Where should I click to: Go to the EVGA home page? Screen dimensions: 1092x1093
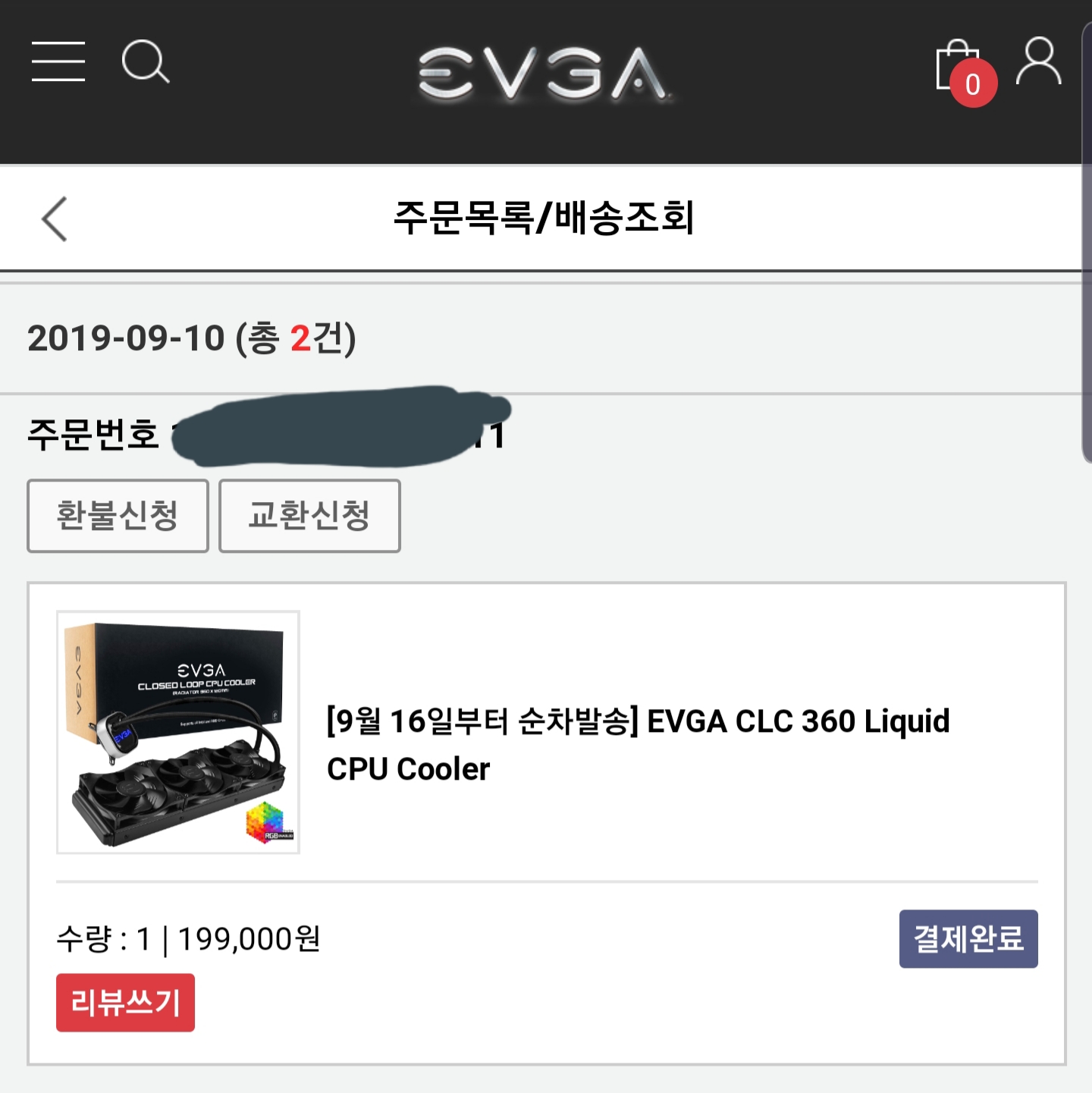pos(543,74)
